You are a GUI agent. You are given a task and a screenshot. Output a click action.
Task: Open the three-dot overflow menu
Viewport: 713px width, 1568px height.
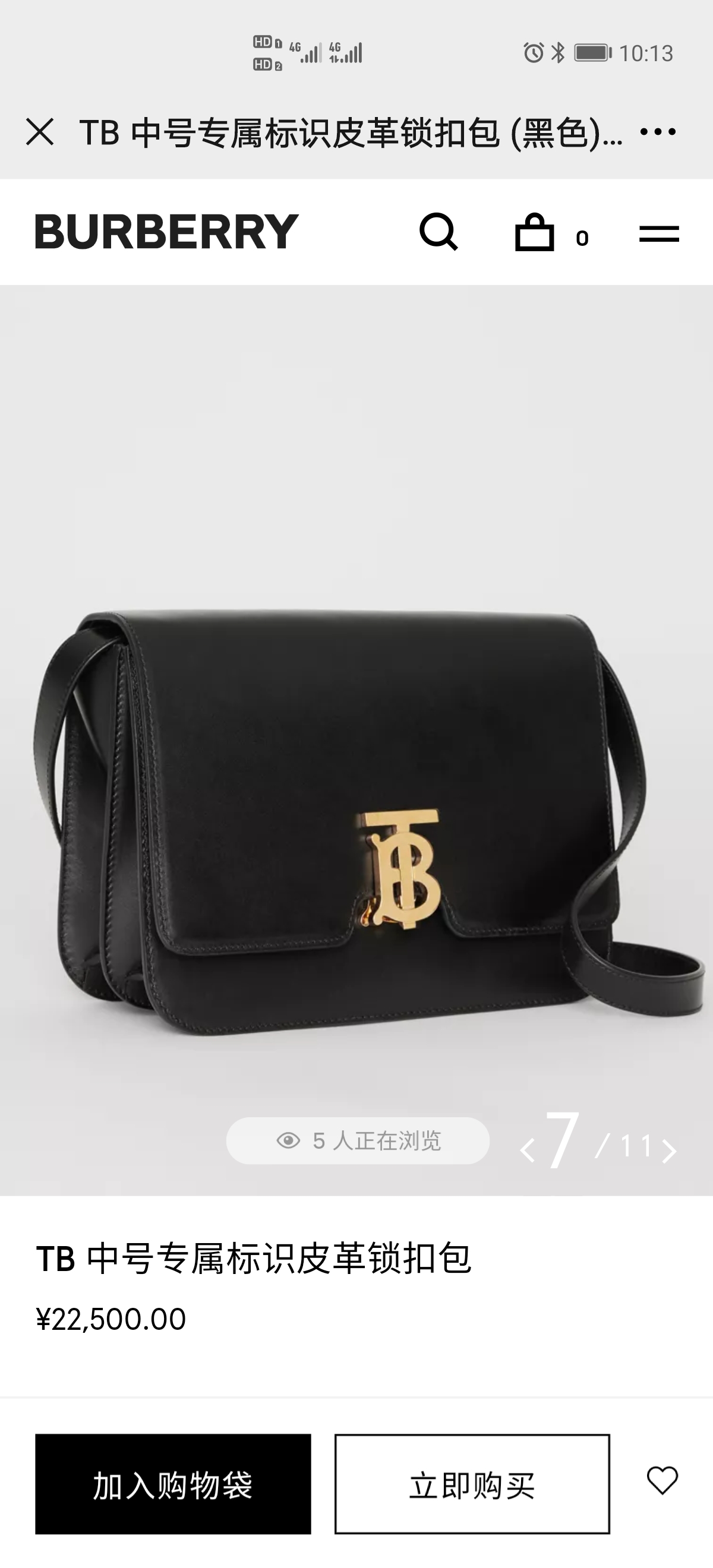(x=658, y=132)
